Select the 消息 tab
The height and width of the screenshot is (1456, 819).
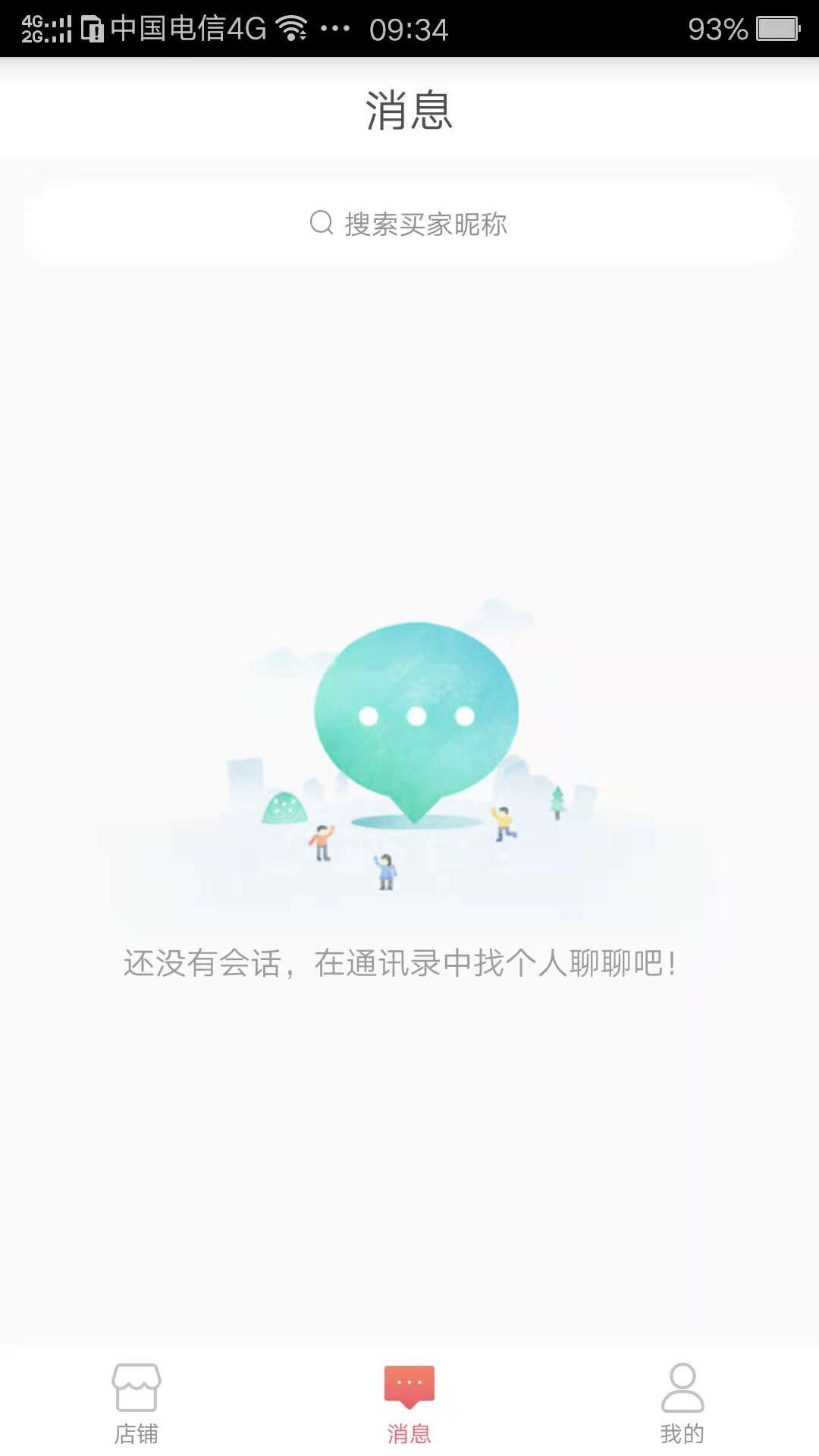[x=409, y=1403]
